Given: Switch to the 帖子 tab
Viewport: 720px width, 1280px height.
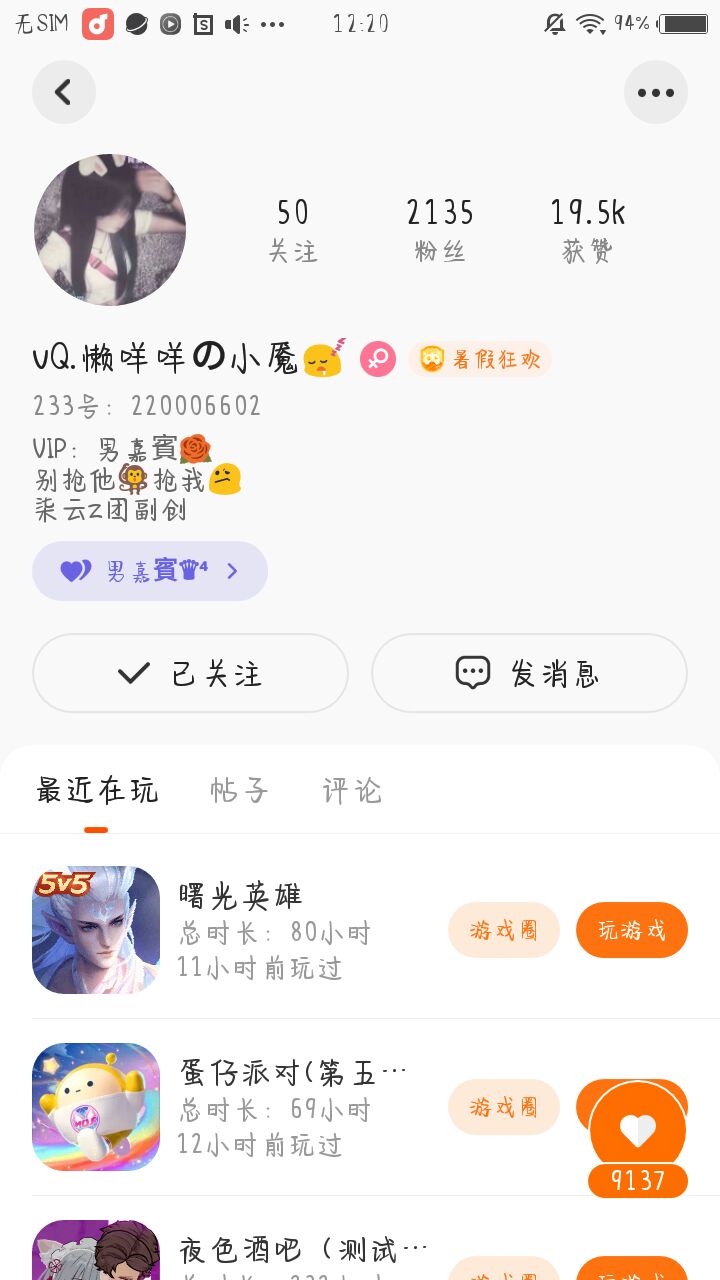Looking at the screenshot, I should point(239,791).
